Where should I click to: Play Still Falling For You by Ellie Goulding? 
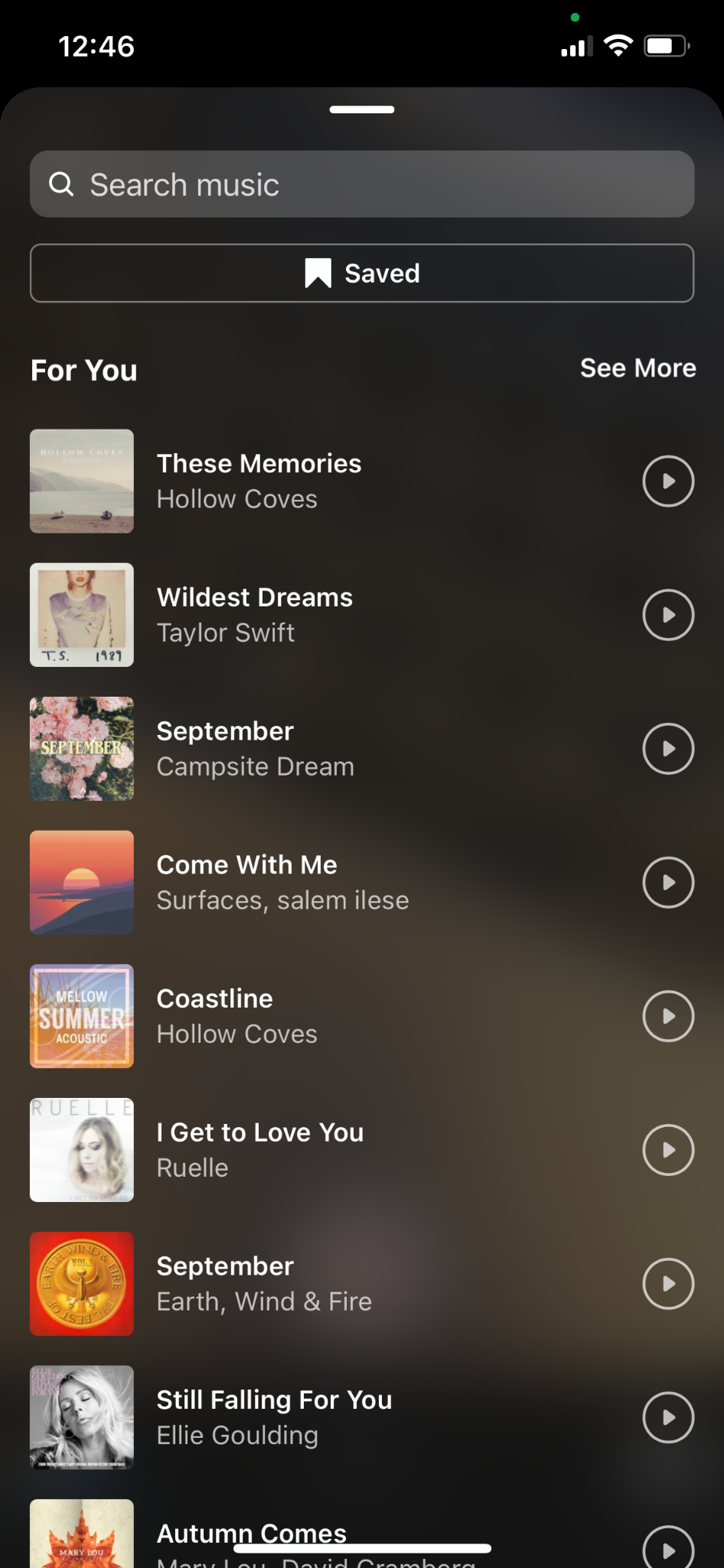[667, 1417]
